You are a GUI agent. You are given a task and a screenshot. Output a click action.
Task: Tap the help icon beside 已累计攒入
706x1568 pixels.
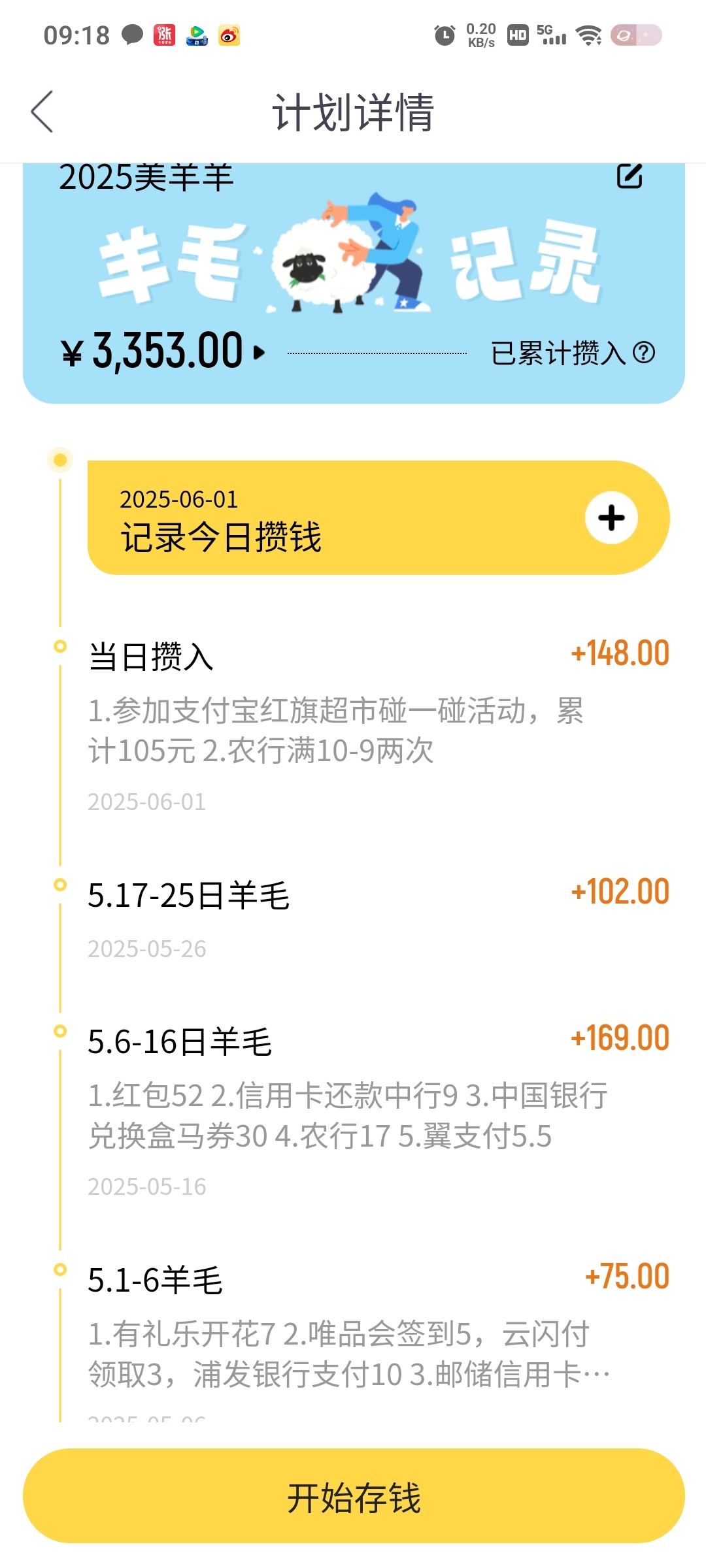(644, 353)
